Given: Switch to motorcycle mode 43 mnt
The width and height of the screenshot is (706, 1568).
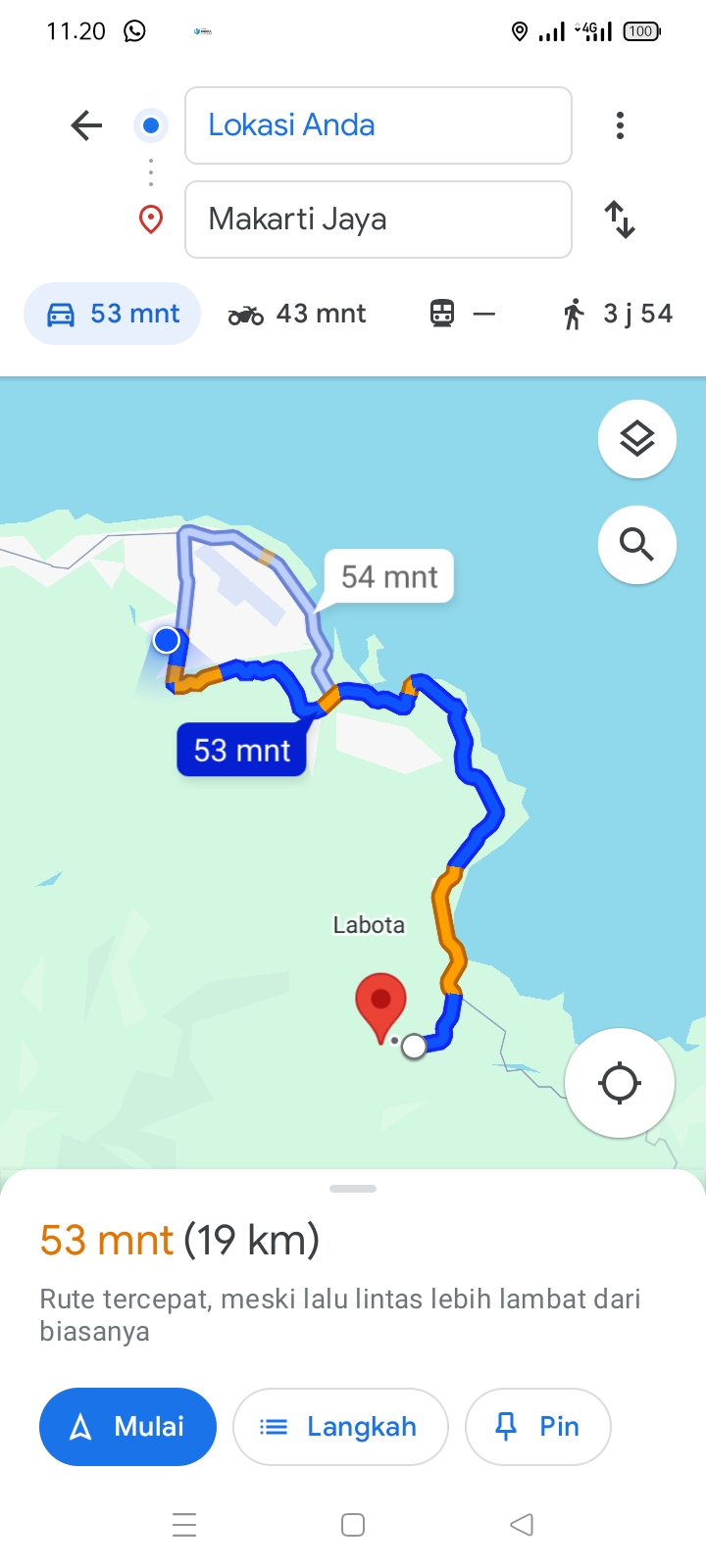Looking at the screenshot, I should click(297, 314).
